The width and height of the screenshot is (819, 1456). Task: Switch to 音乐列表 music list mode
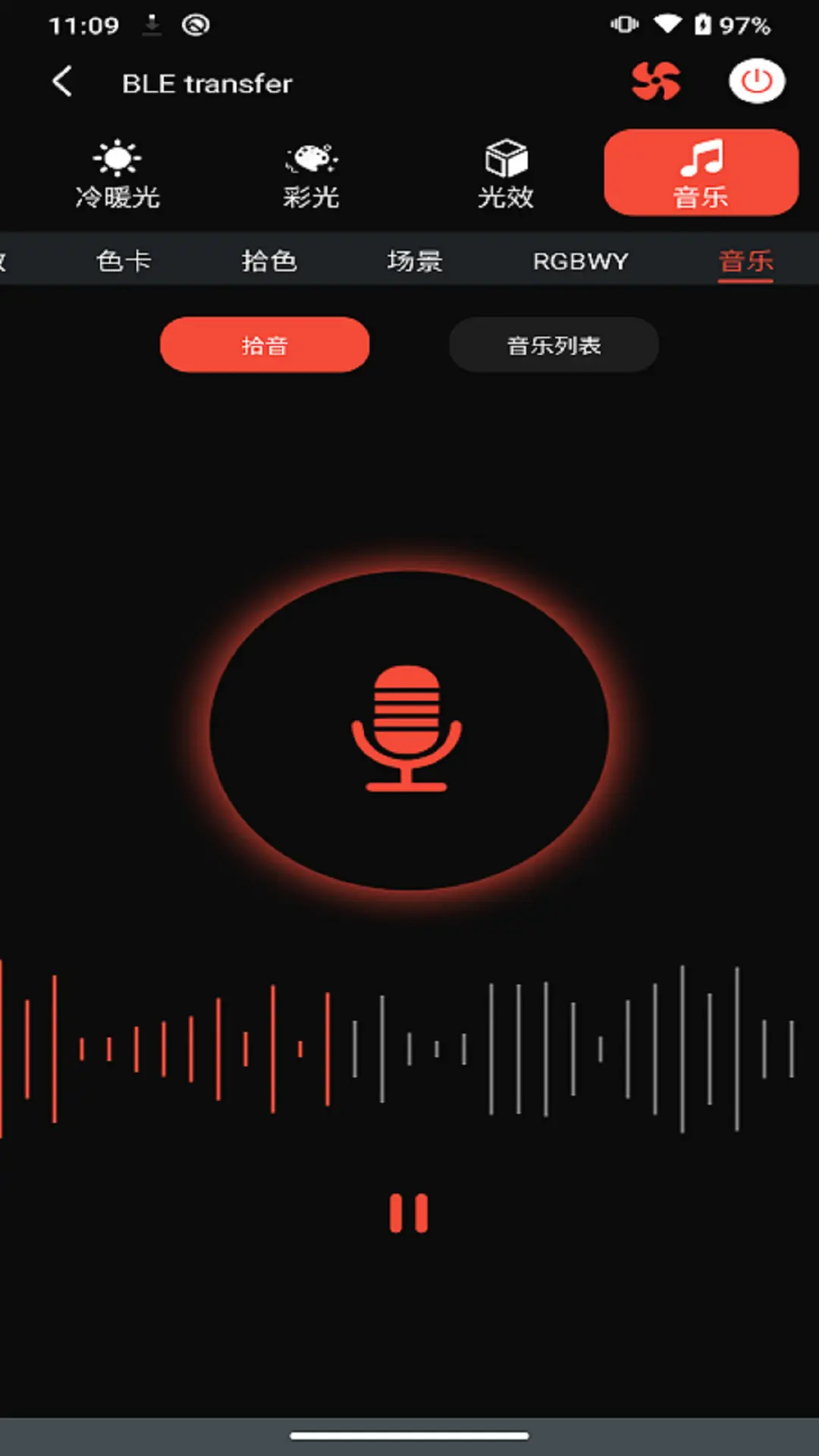click(554, 345)
